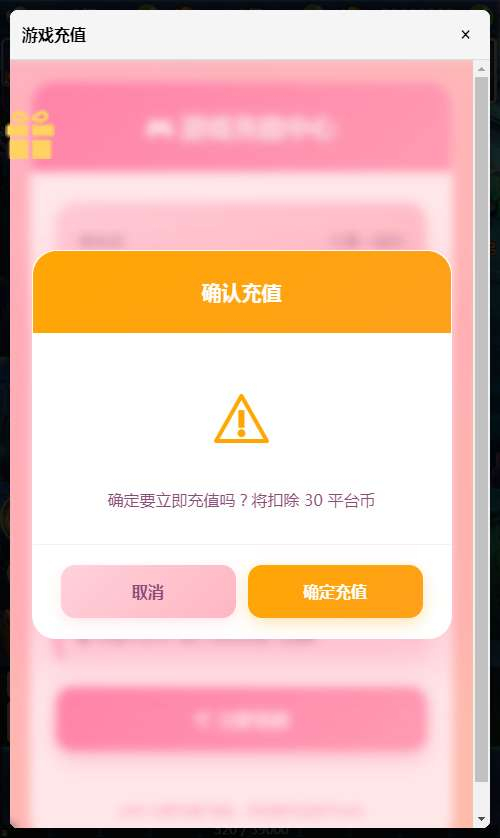
Task: Close the 游戏充值 window
Action: [465, 35]
